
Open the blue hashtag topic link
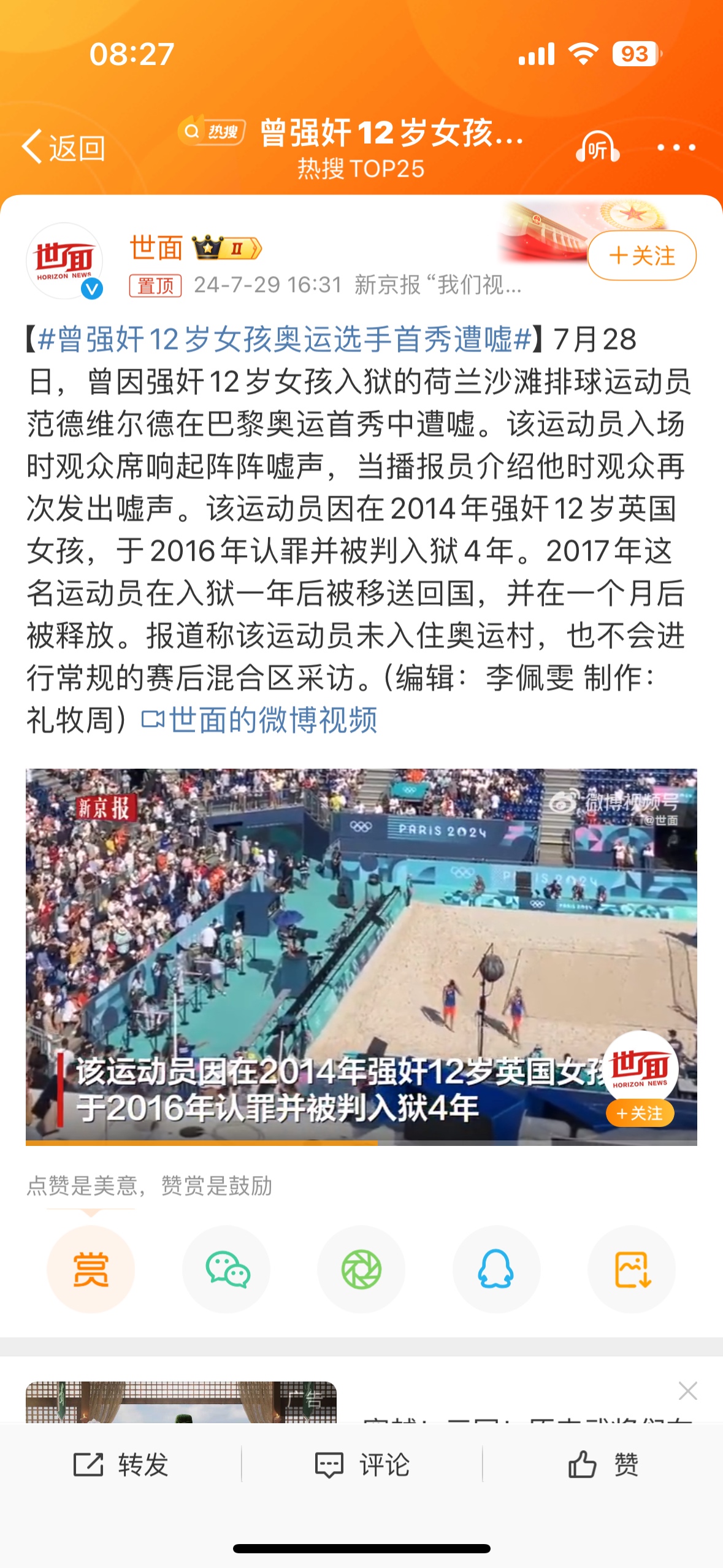tap(285, 339)
